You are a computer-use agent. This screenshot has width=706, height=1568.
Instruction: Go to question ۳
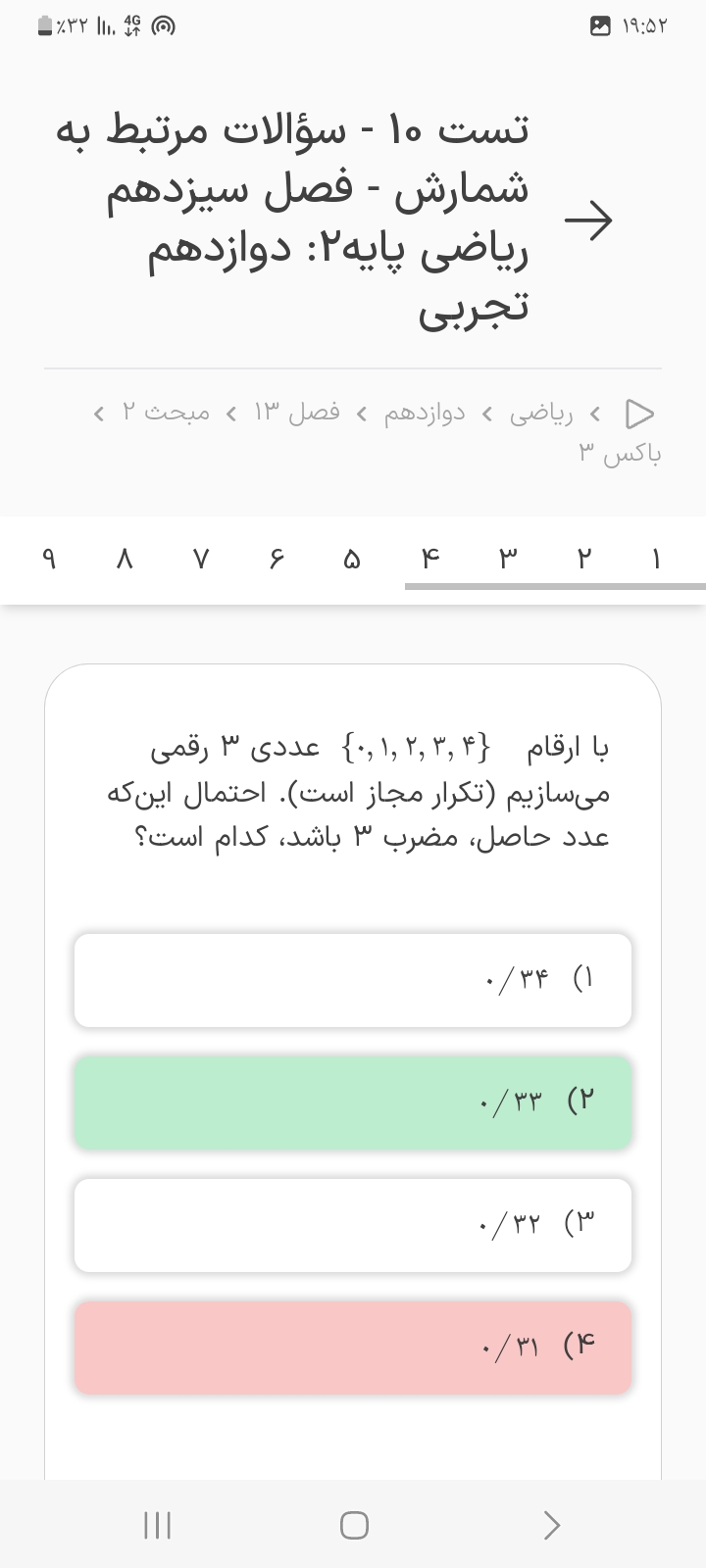click(x=507, y=560)
